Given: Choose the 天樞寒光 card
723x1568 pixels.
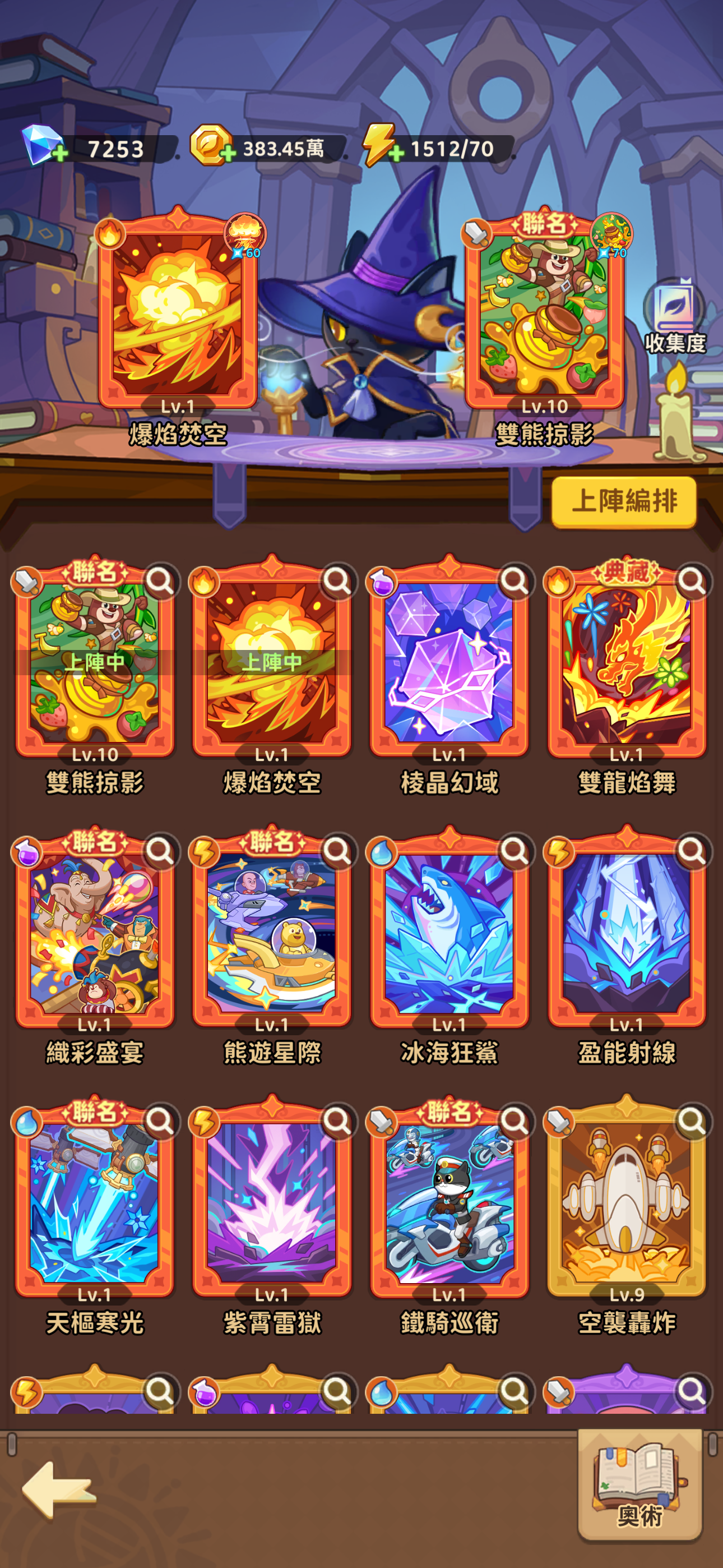Looking at the screenshot, I should (94, 1203).
